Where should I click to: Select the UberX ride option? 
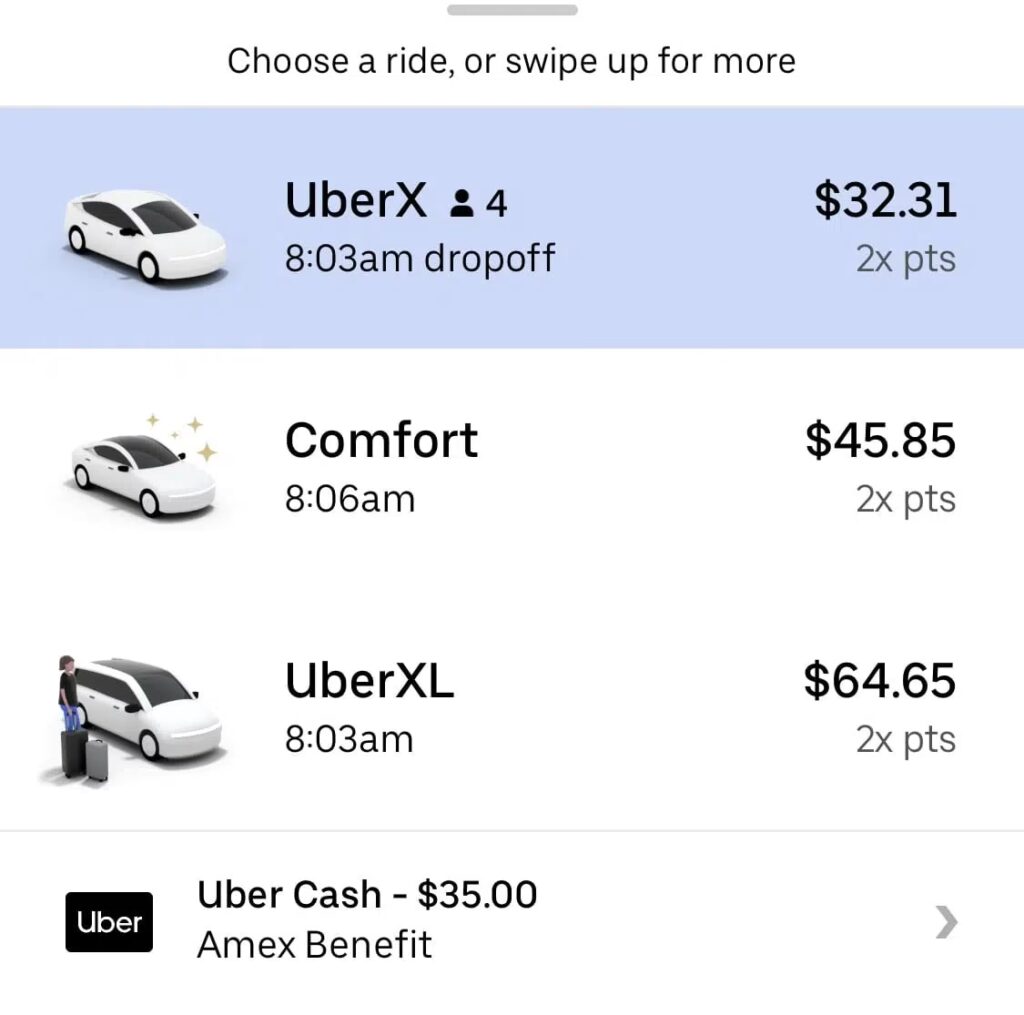tap(510, 228)
